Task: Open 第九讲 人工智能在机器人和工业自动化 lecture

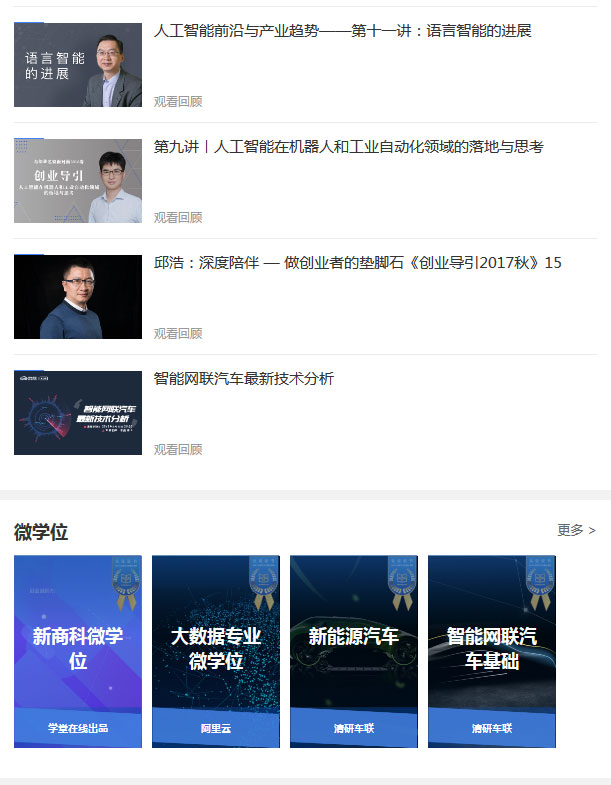Action: click(348, 147)
